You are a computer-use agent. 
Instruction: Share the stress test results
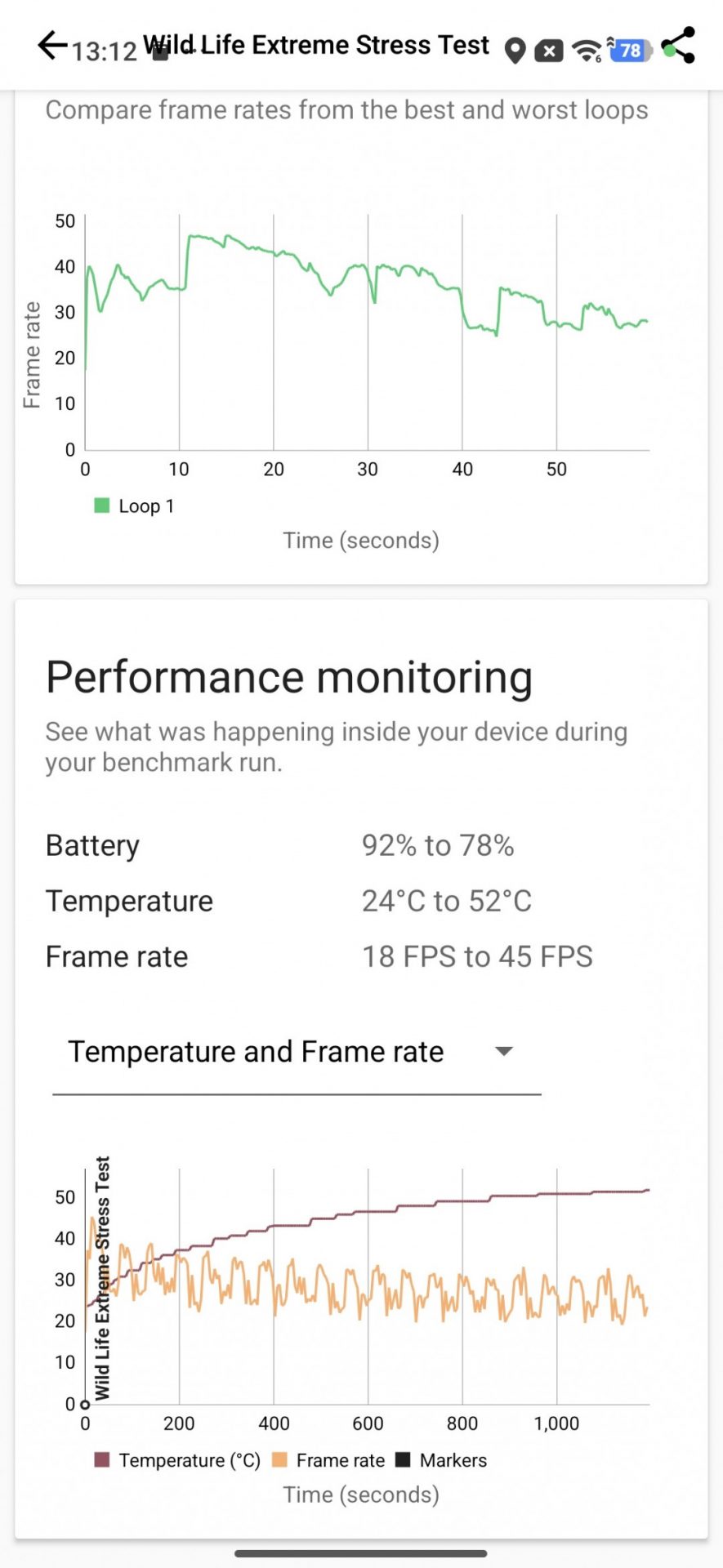tap(679, 46)
